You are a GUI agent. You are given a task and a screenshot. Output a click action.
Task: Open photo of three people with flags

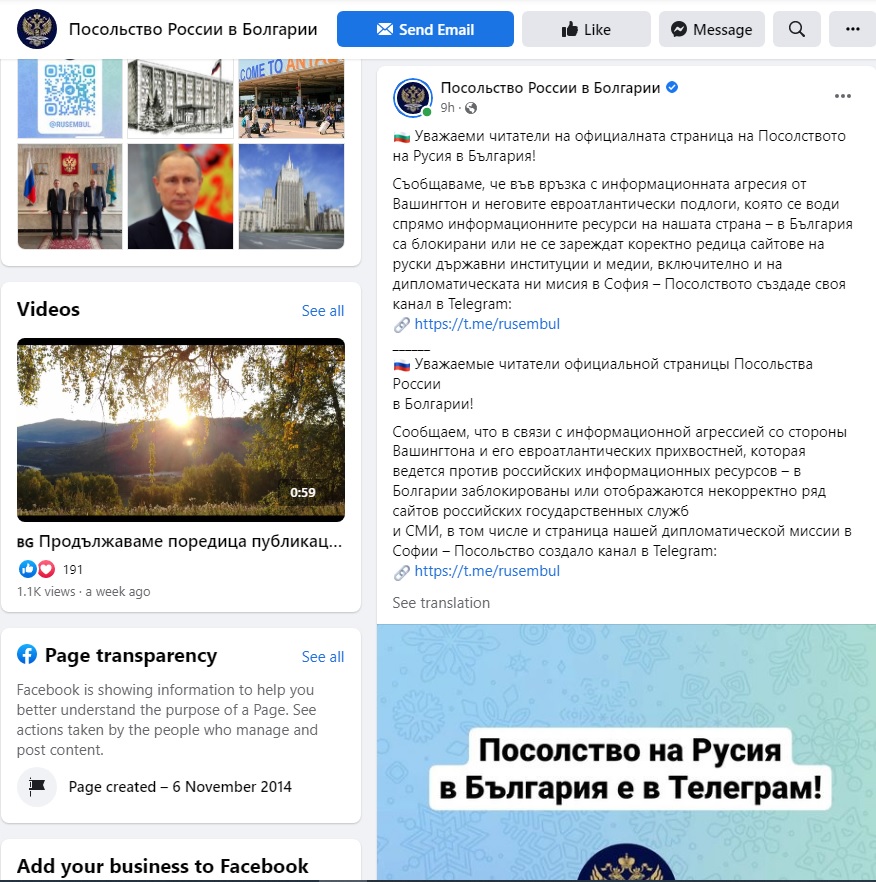(70, 196)
